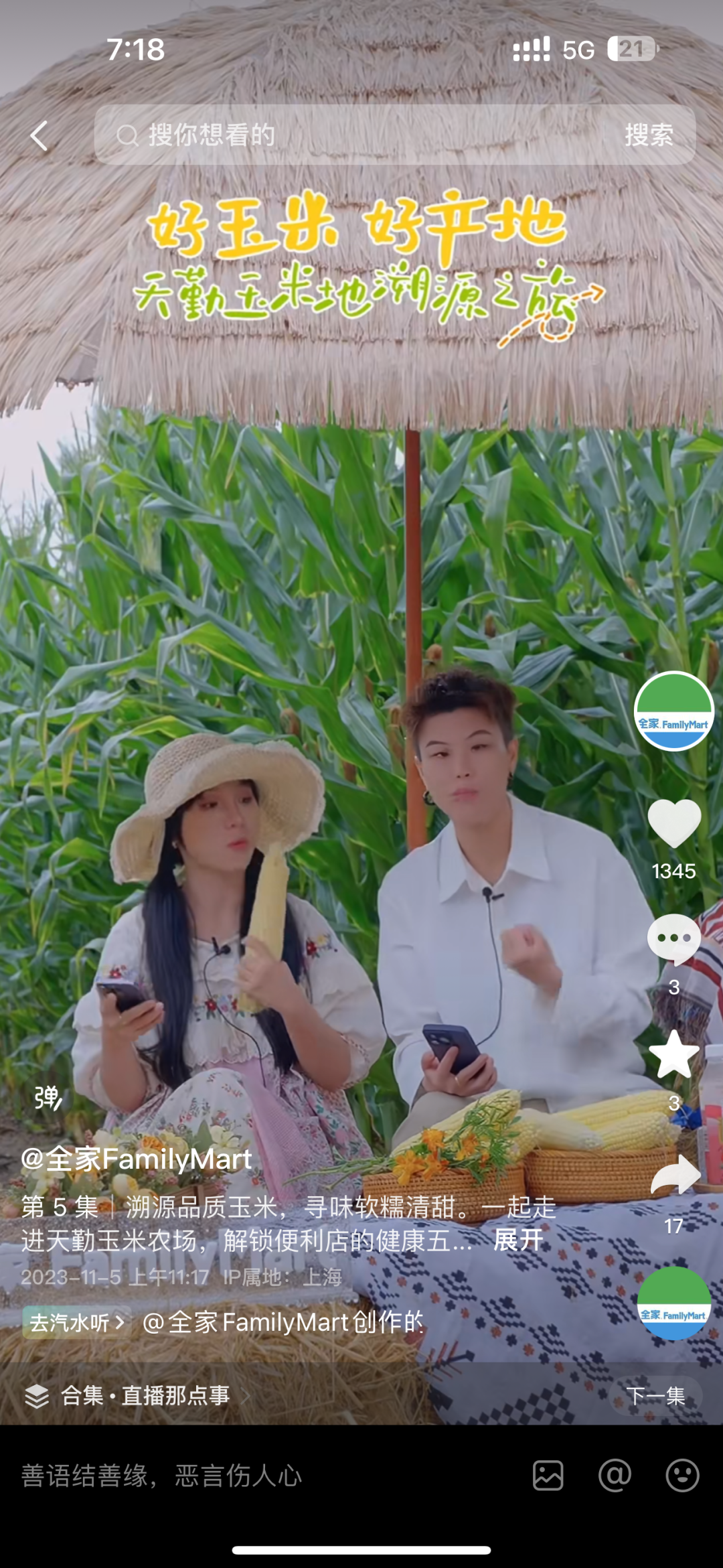Mention someone with @ icon
The width and height of the screenshot is (723, 1568).
coord(615,1476)
